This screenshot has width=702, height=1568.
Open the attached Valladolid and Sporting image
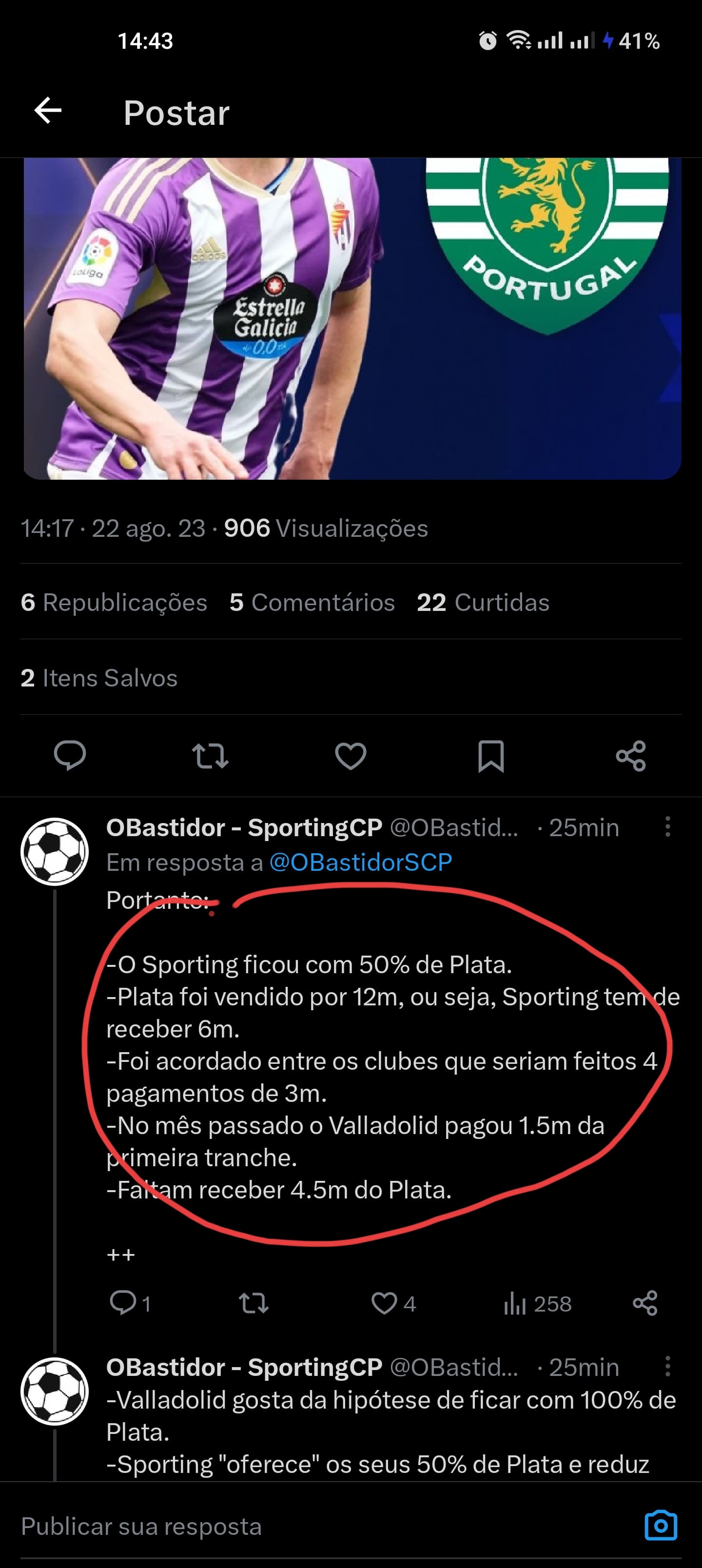352,318
